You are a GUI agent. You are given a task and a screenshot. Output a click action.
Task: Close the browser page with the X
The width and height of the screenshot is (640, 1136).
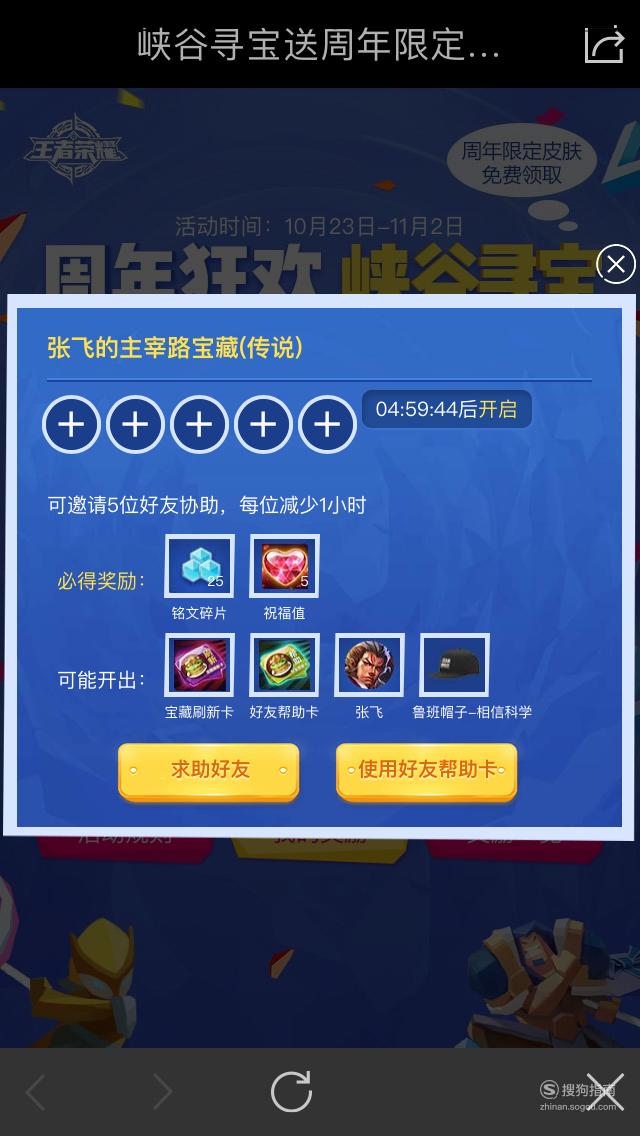604,1092
